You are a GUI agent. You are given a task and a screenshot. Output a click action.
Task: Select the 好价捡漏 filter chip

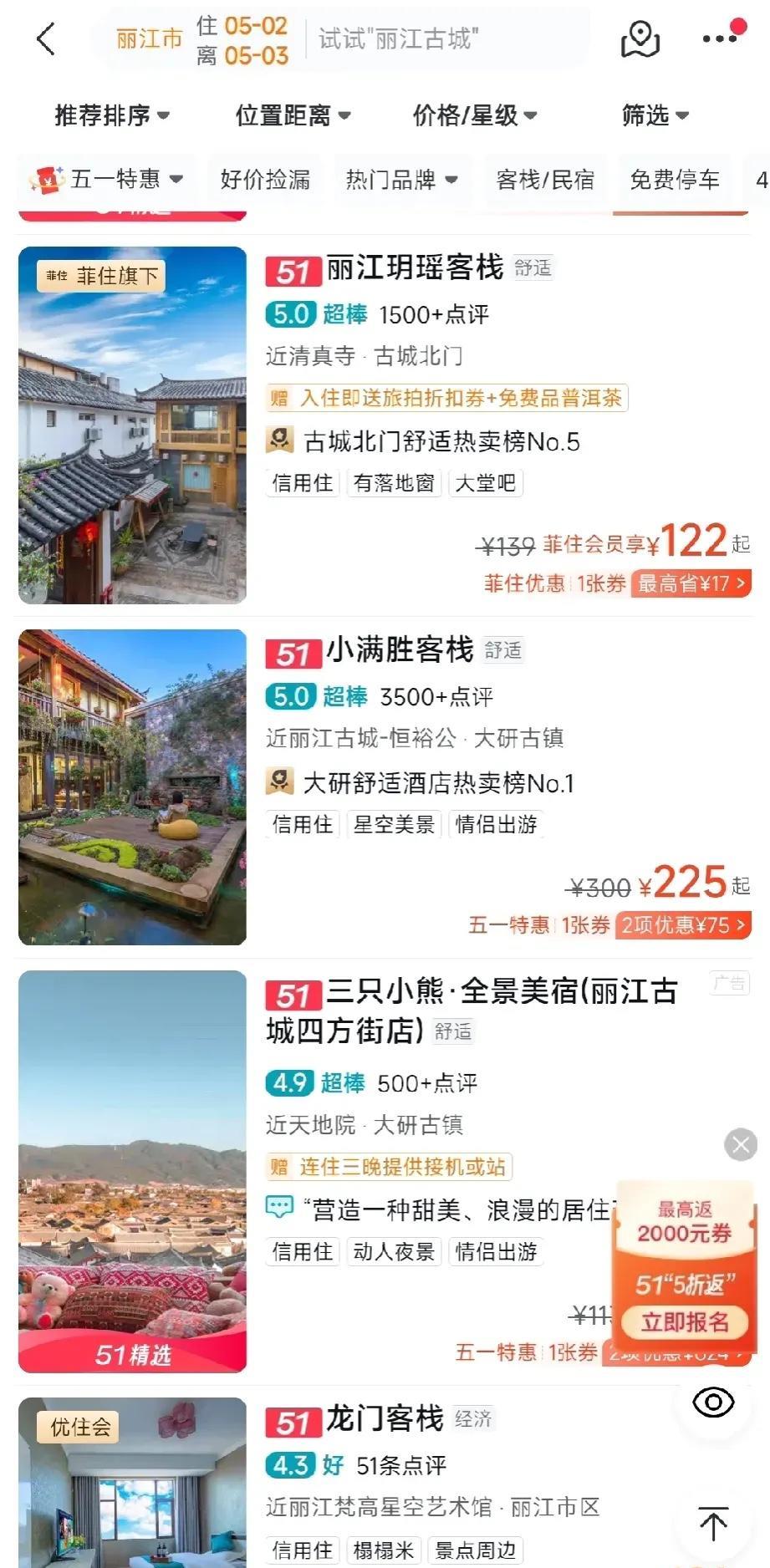click(x=265, y=179)
